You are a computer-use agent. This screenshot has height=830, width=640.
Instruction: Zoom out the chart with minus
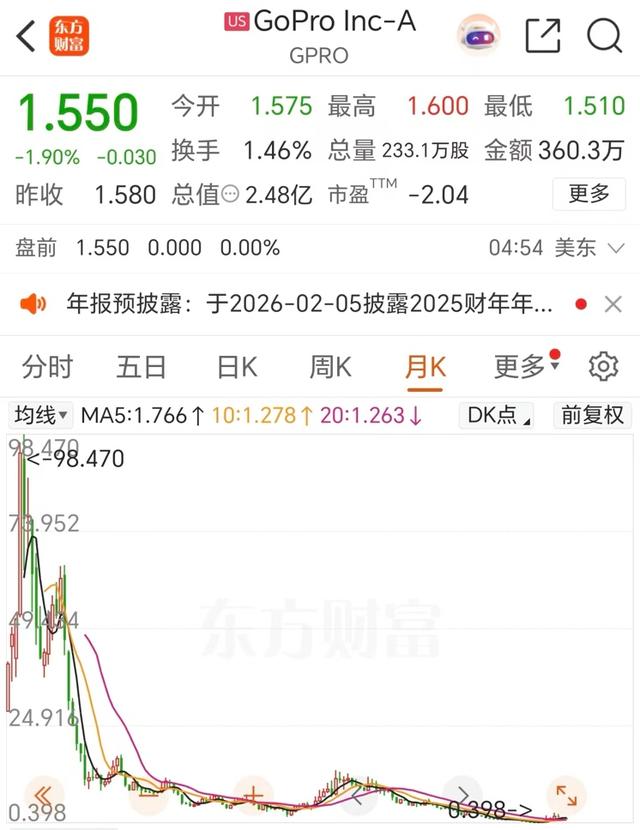(x=150, y=797)
